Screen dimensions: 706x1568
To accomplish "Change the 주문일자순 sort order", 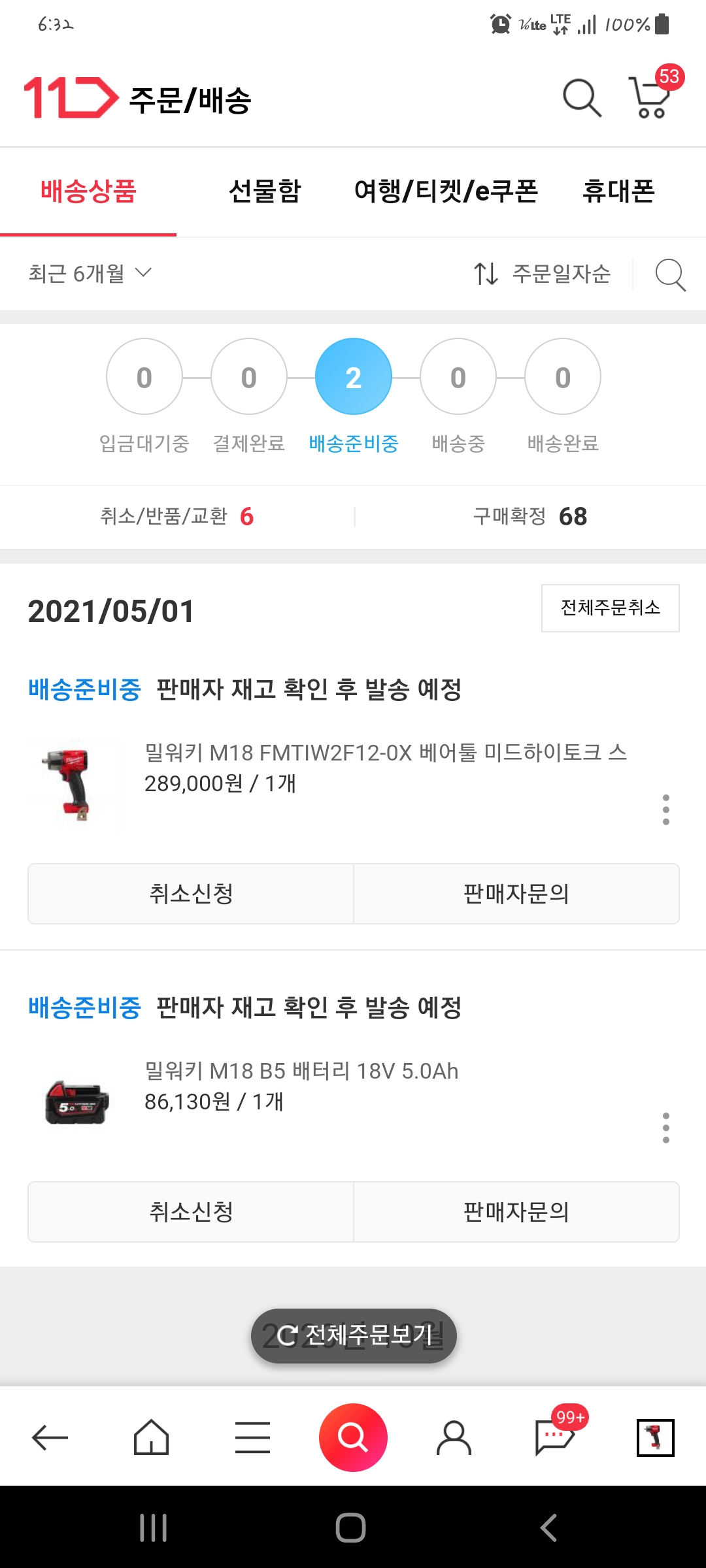I will [543, 274].
